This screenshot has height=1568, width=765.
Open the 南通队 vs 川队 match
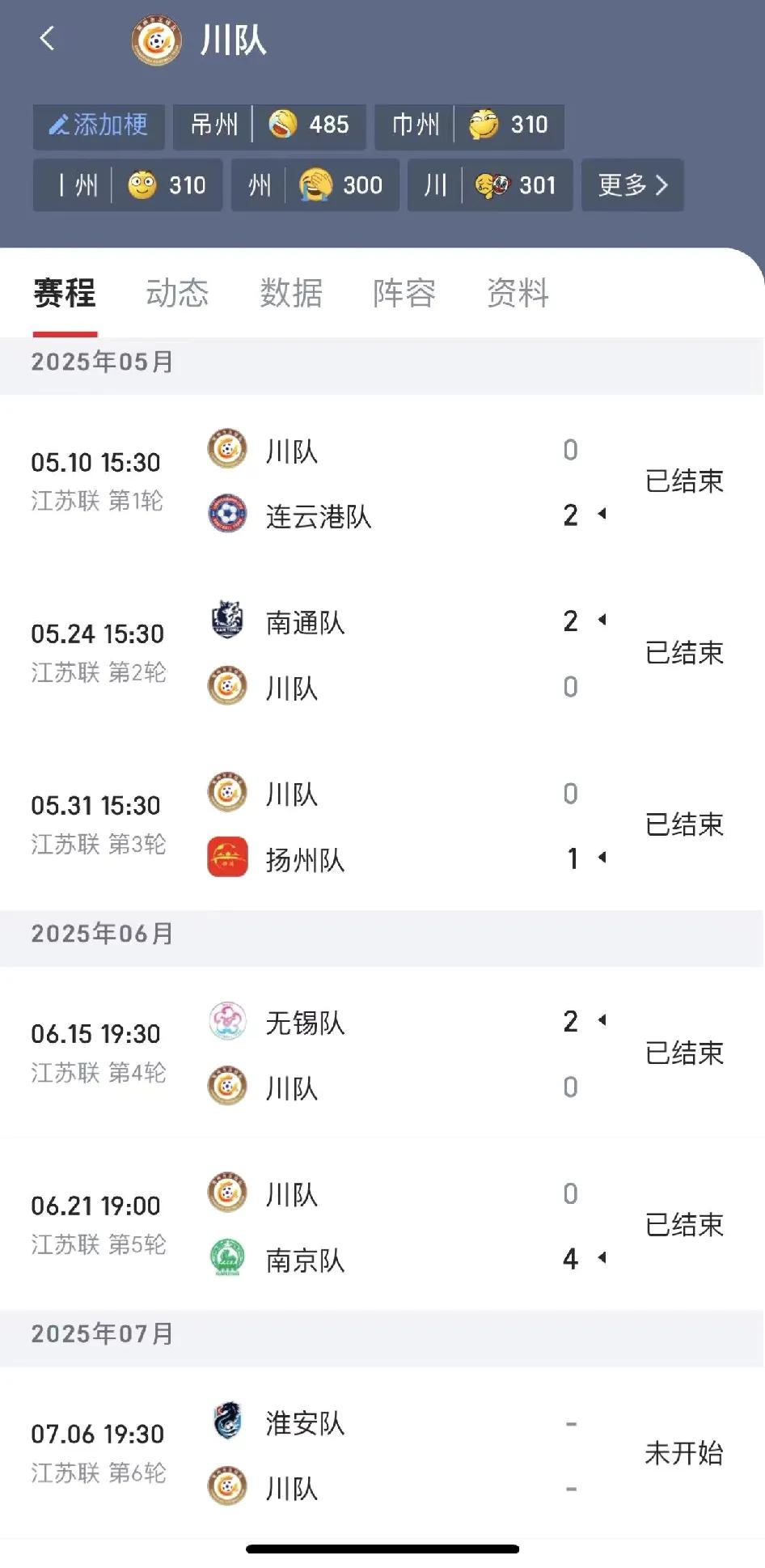point(382,654)
